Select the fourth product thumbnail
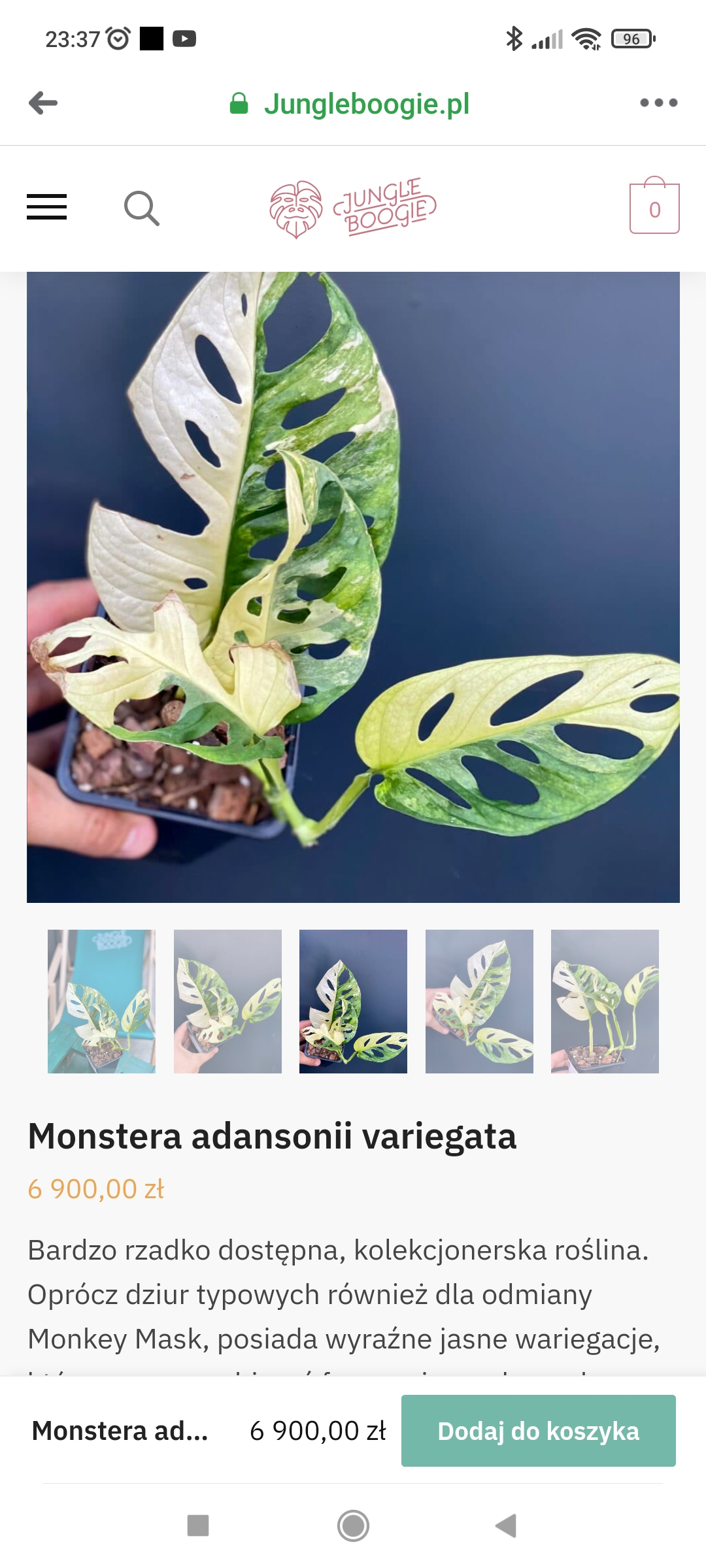The height and width of the screenshot is (1568, 706). pos(479,1001)
